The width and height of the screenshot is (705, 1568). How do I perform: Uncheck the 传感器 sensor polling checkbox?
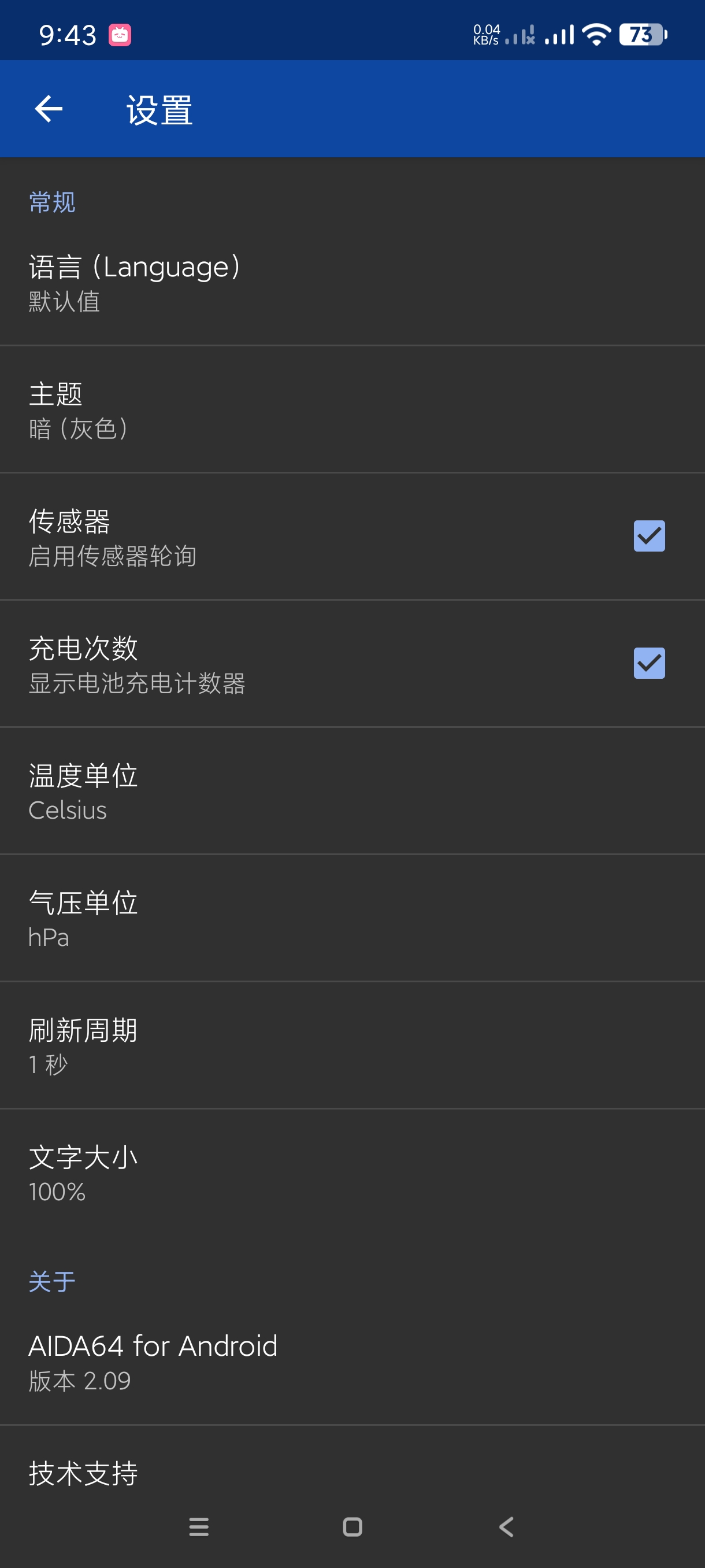pyautogui.click(x=648, y=537)
